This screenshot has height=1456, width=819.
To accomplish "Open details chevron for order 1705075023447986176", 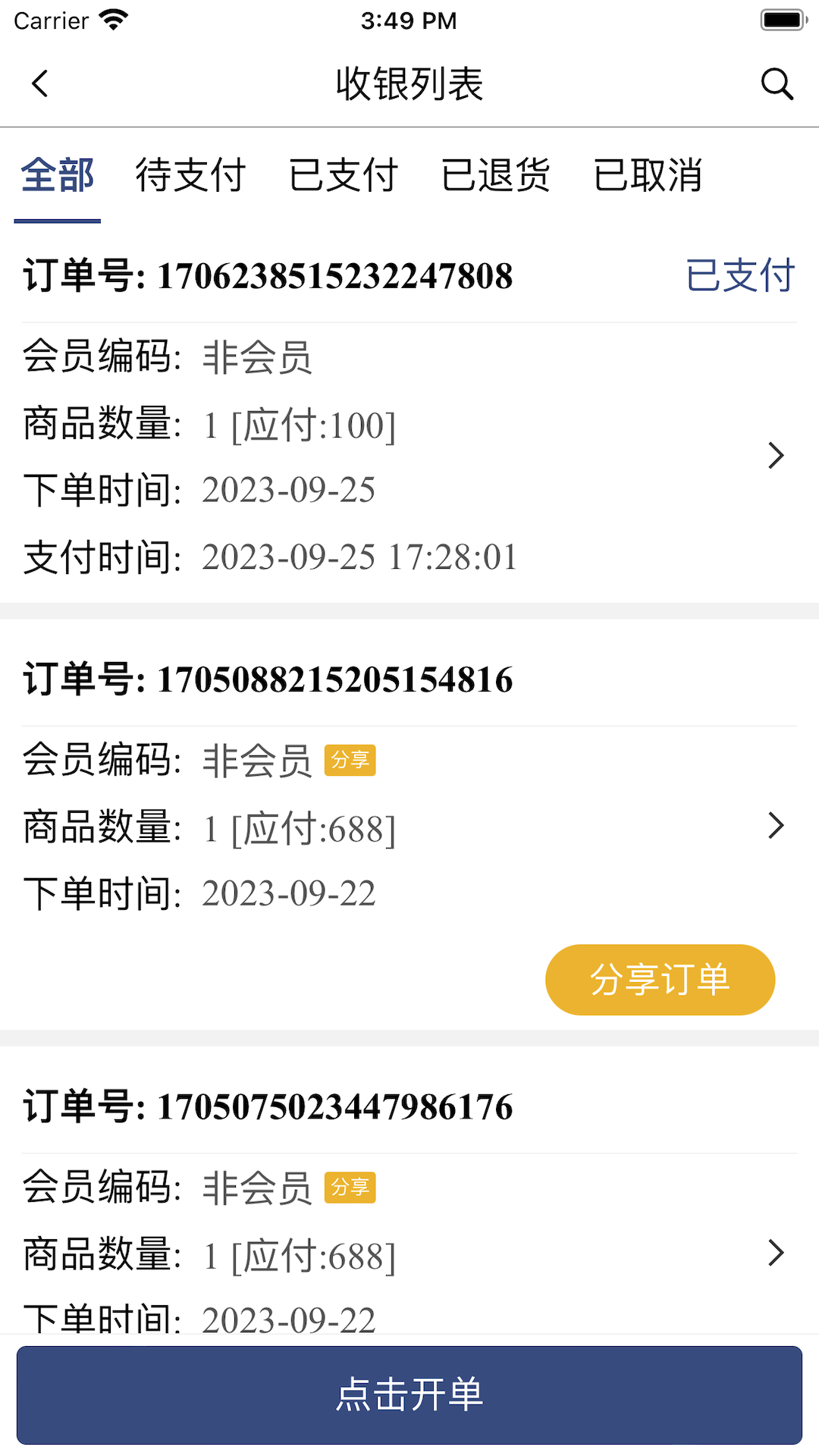I will [x=776, y=1254].
